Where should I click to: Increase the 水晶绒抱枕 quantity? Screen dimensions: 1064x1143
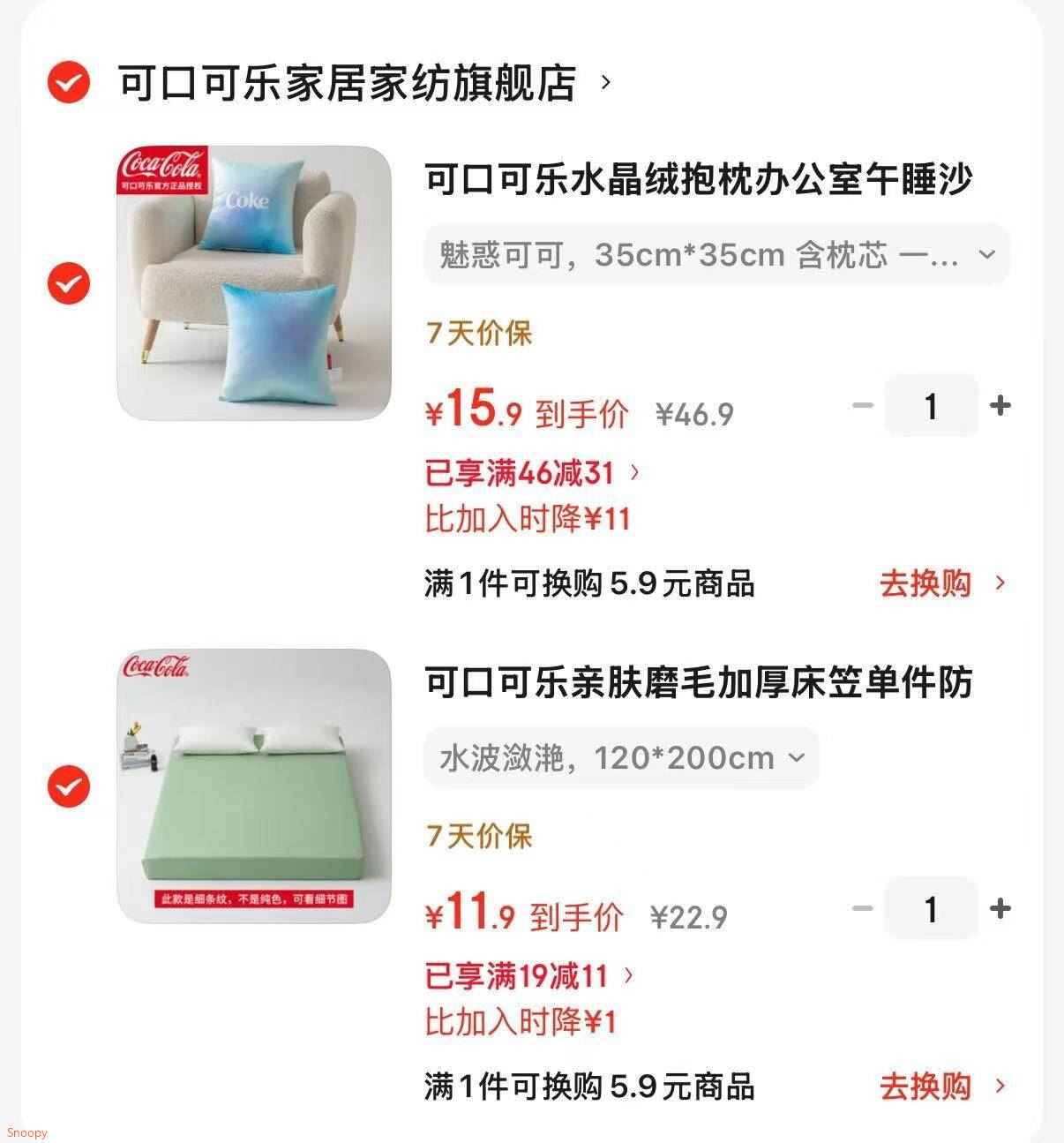click(1000, 406)
